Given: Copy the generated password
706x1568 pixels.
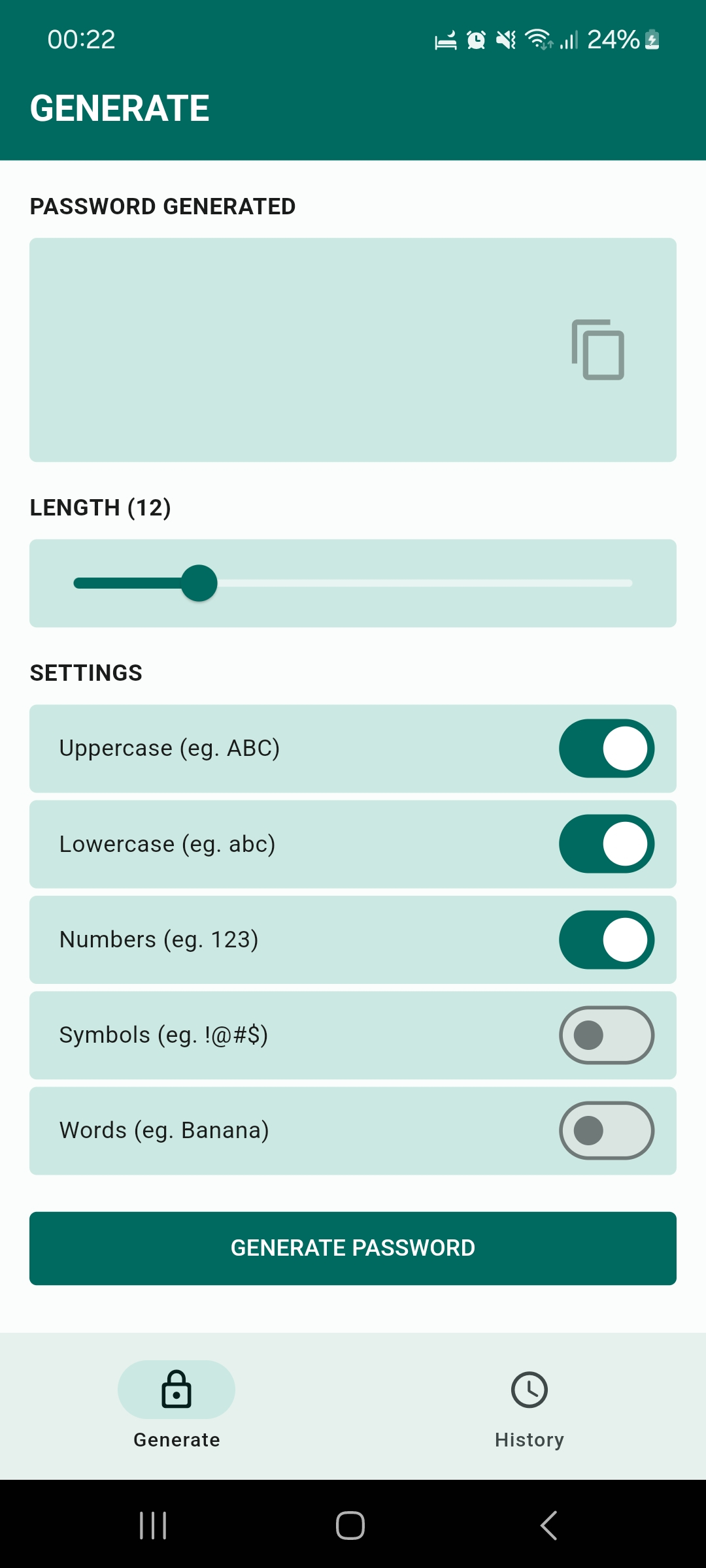Looking at the screenshot, I should click(597, 350).
